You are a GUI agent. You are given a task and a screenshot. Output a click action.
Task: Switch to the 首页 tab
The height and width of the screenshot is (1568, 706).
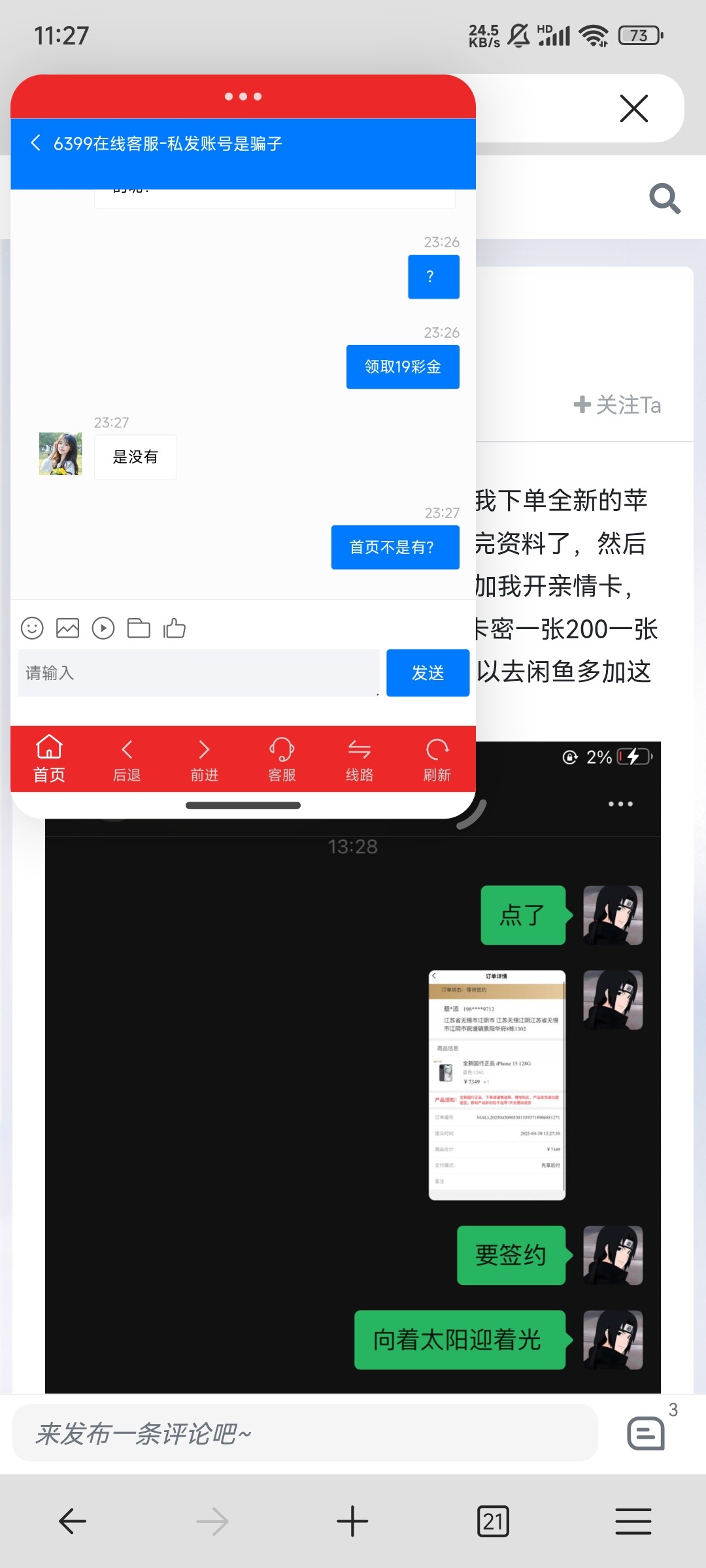click(x=49, y=759)
